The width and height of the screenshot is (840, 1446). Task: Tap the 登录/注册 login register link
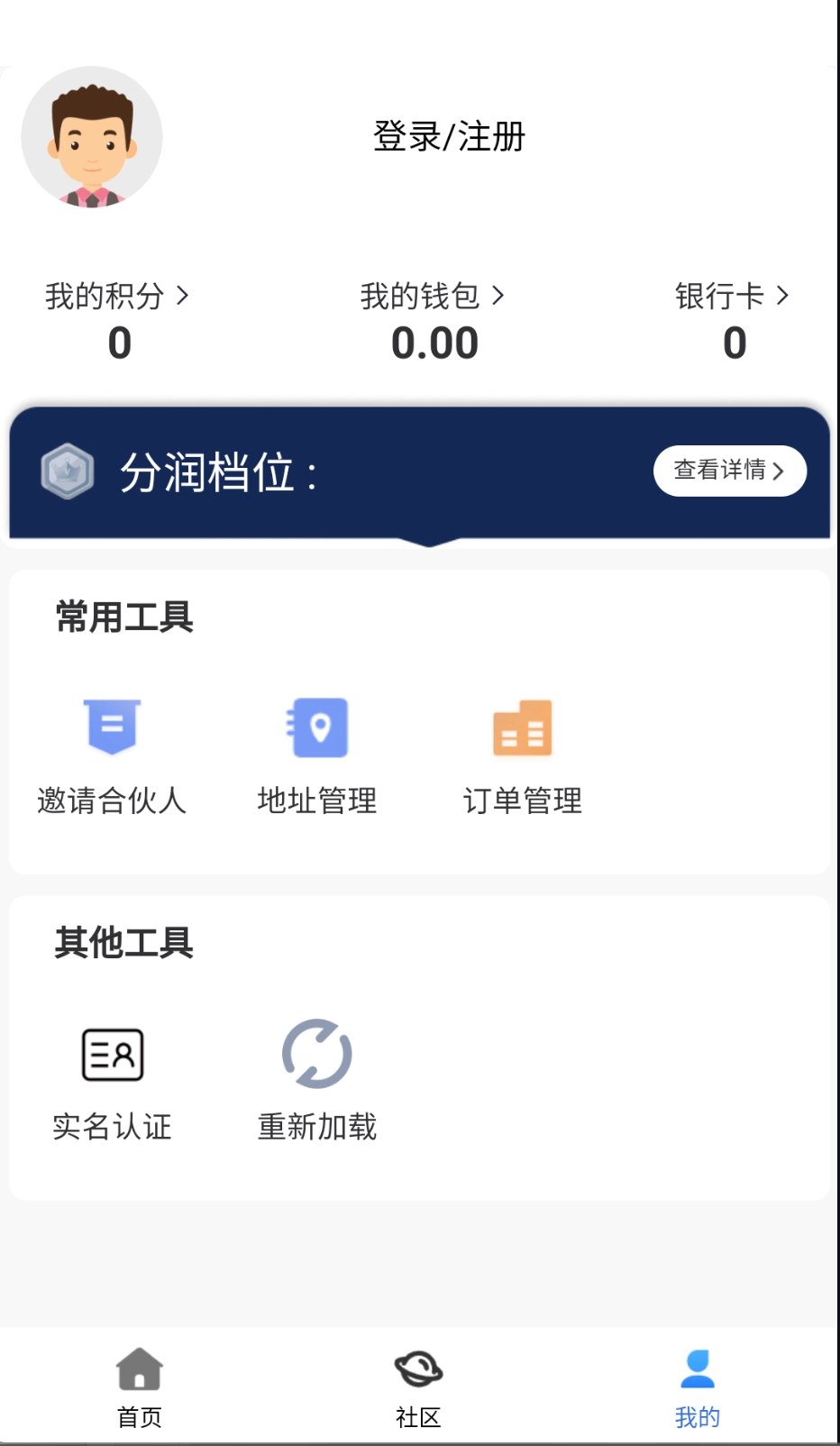(x=448, y=137)
